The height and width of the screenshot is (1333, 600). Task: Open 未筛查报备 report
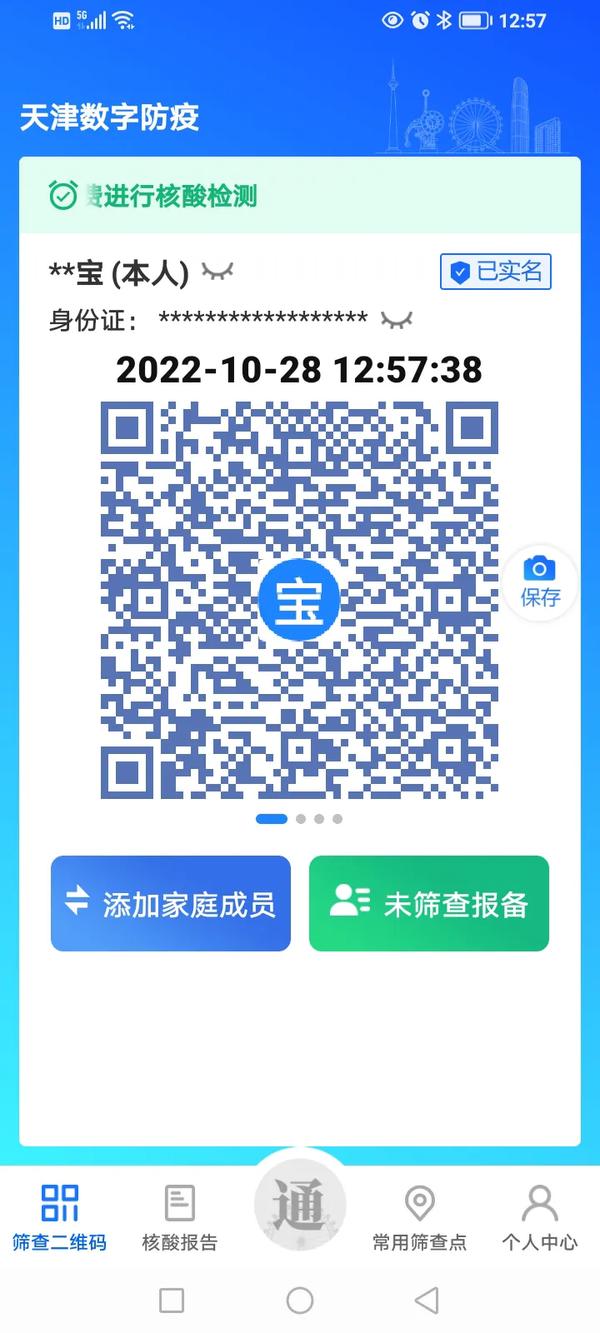tap(429, 903)
